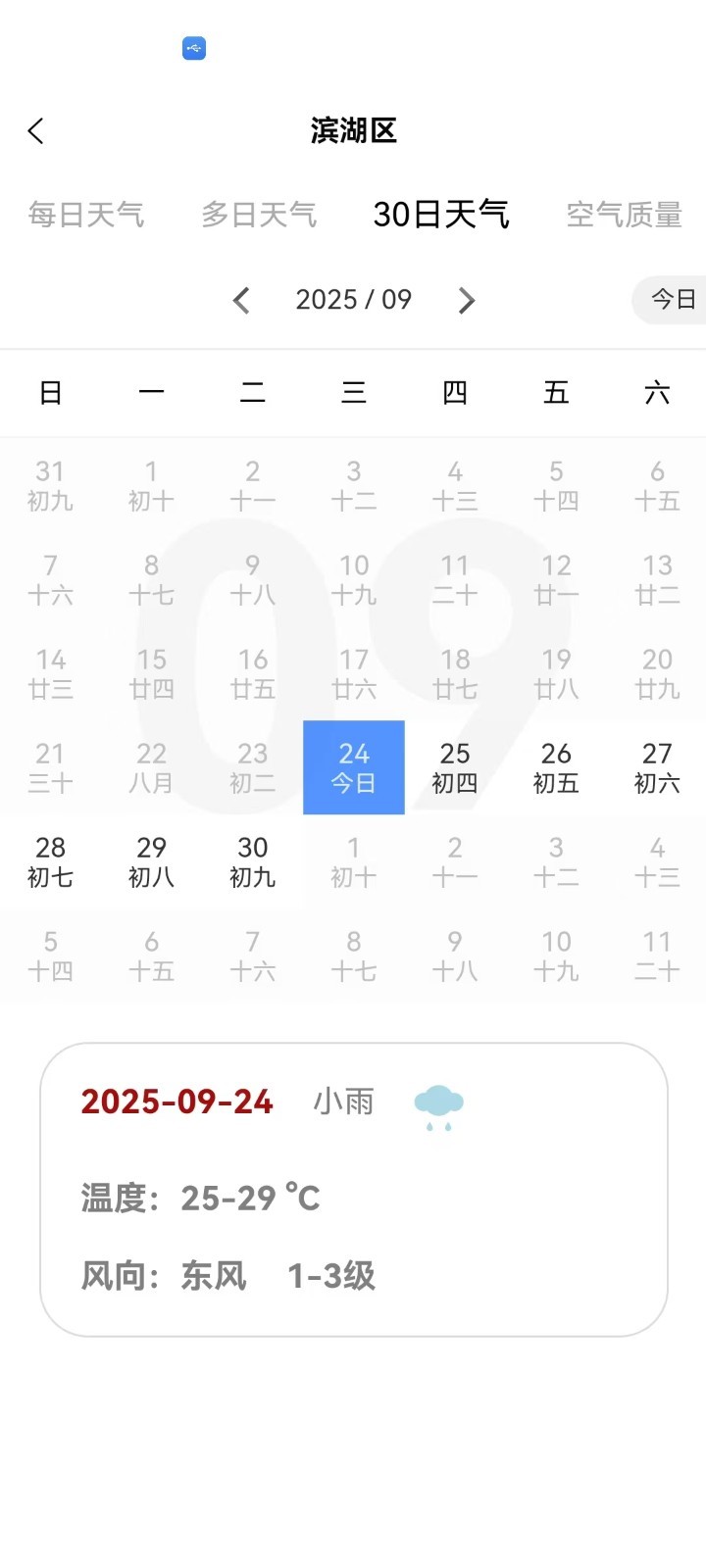The height and width of the screenshot is (1568, 706).
Task: Choose September 28 初七 on the calendar
Action: [51, 861]
